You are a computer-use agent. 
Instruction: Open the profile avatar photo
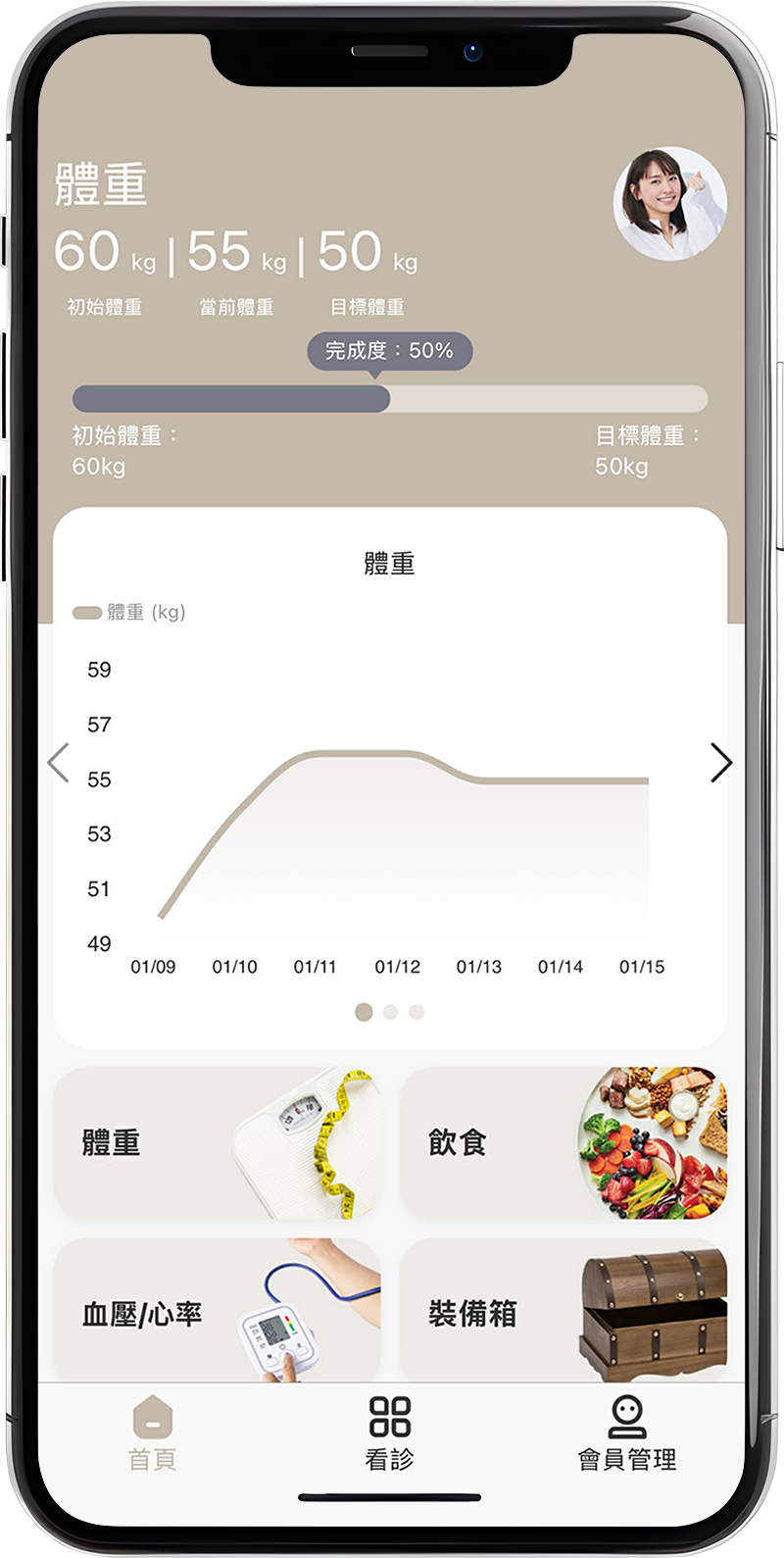pos(670,204)
